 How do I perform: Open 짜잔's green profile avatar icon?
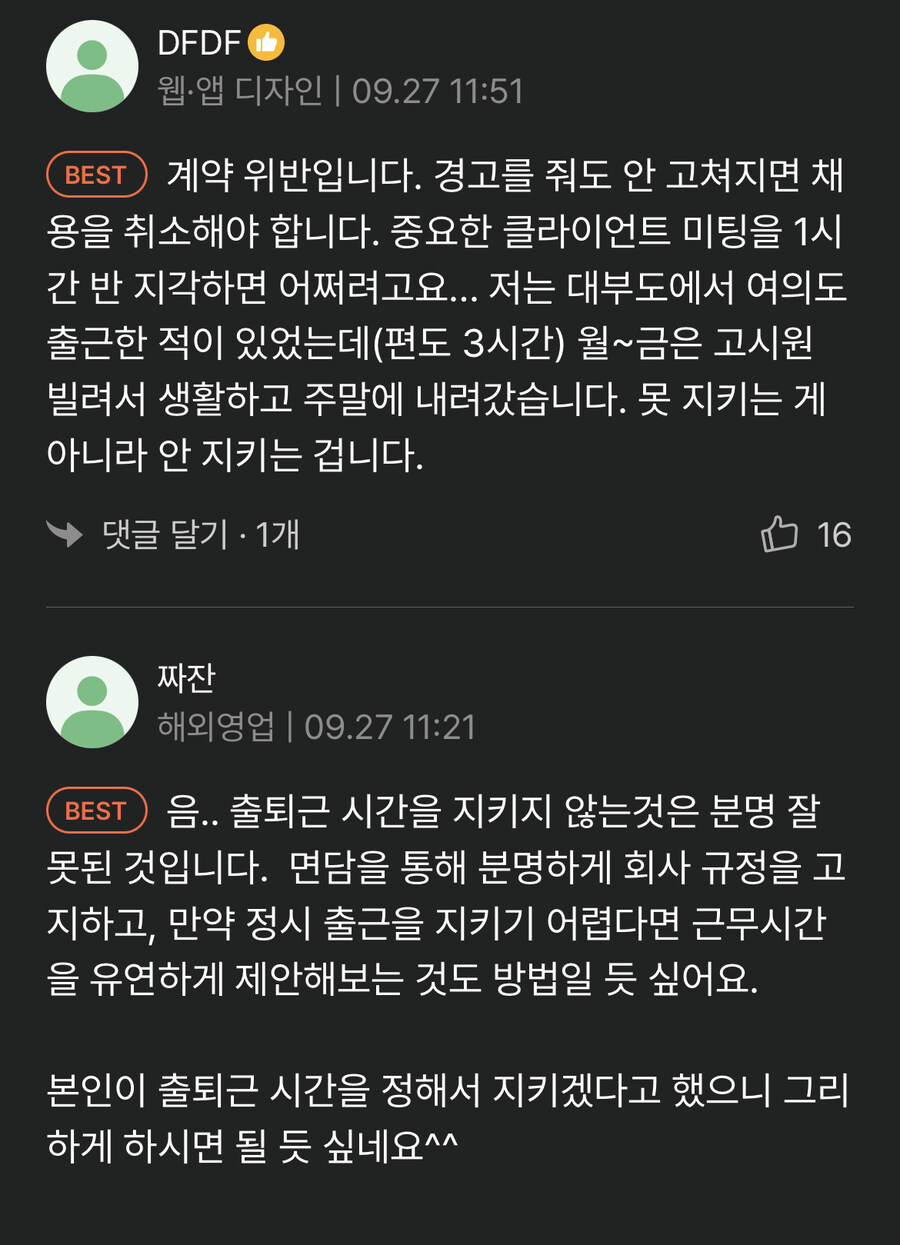pyautogui.click(x=92, y=701)
